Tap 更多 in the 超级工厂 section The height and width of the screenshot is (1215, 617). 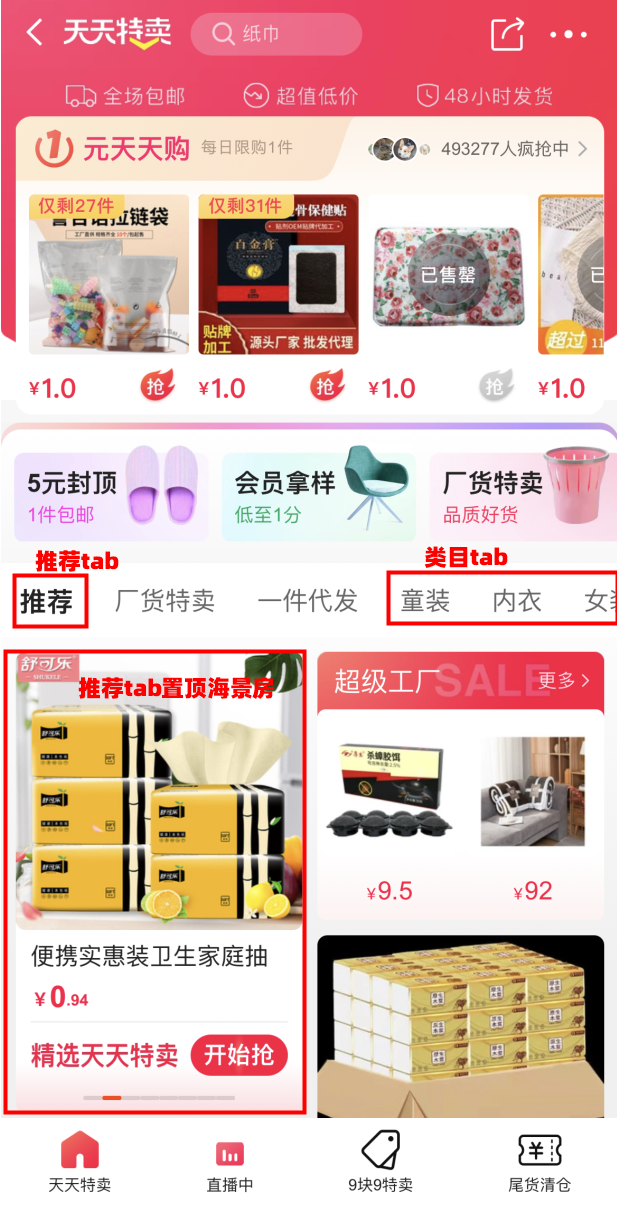(564, 681)
